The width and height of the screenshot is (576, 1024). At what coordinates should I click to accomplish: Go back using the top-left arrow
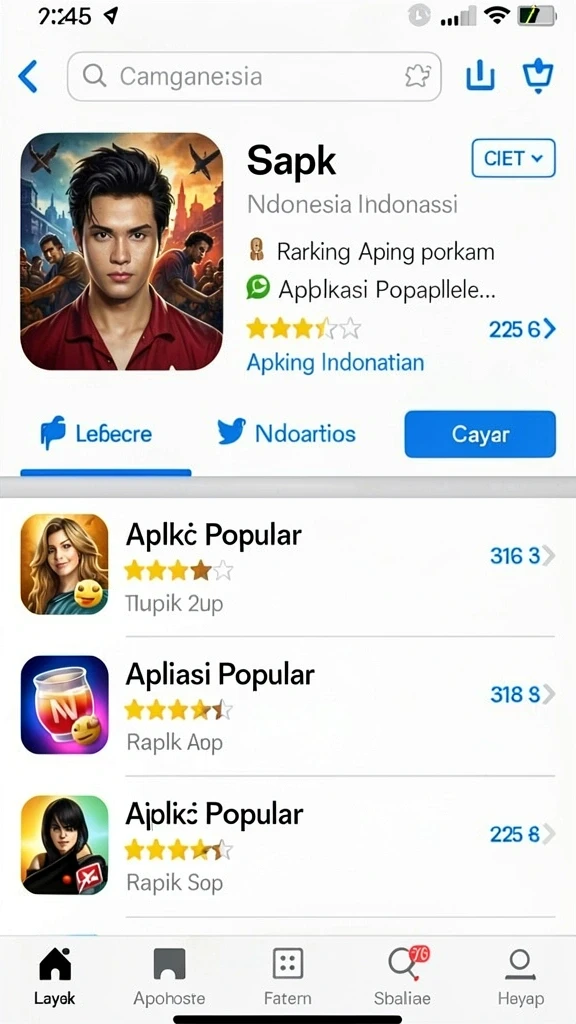click(x=28, y=76)
